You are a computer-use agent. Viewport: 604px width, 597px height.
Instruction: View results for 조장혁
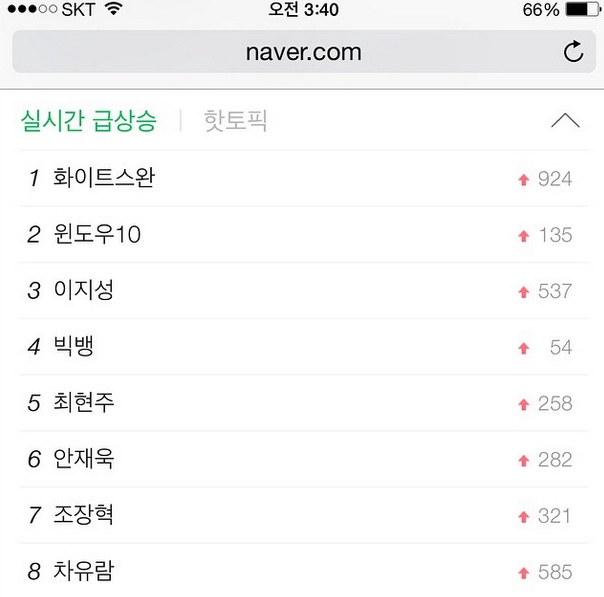pyautogui.click(x=84, y=515)
